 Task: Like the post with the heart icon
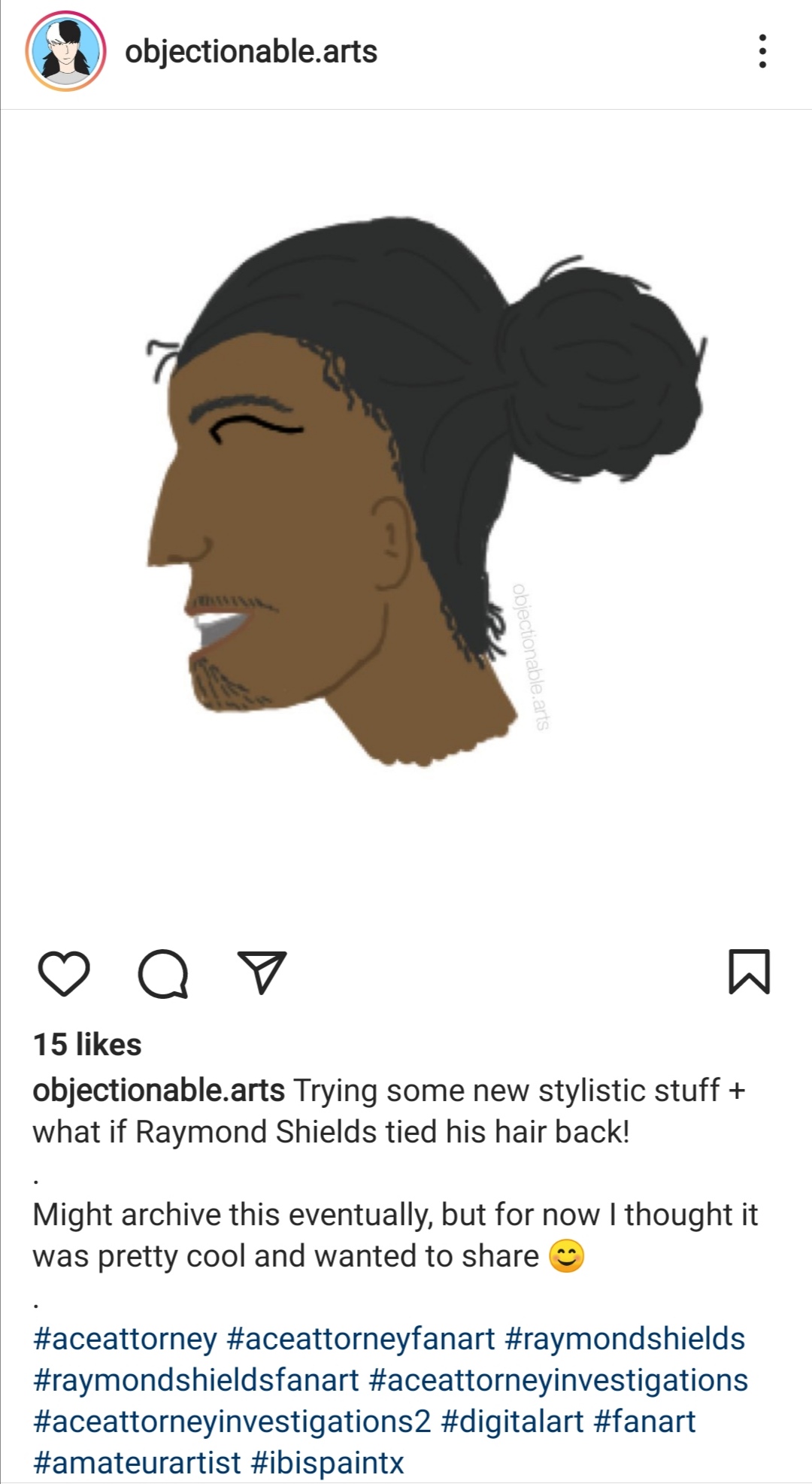[64, 973]
